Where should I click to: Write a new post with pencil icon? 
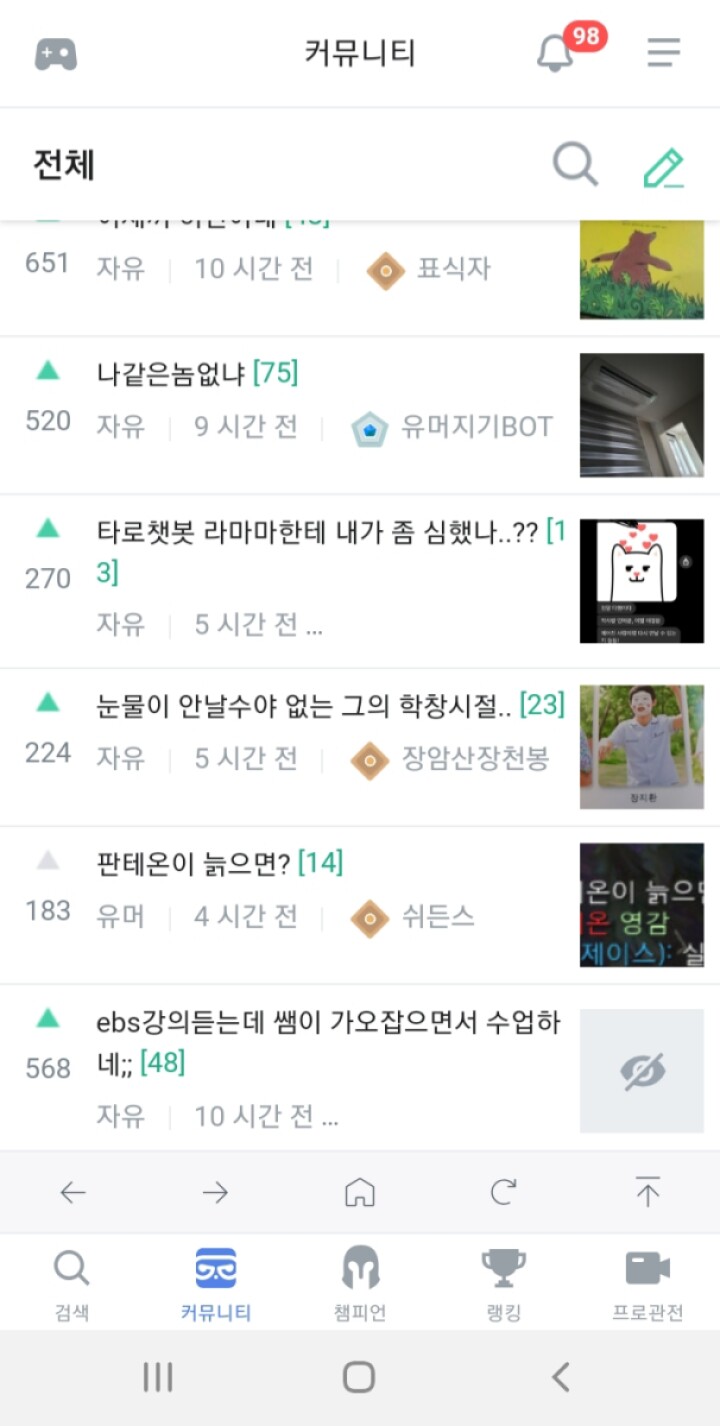663,167
